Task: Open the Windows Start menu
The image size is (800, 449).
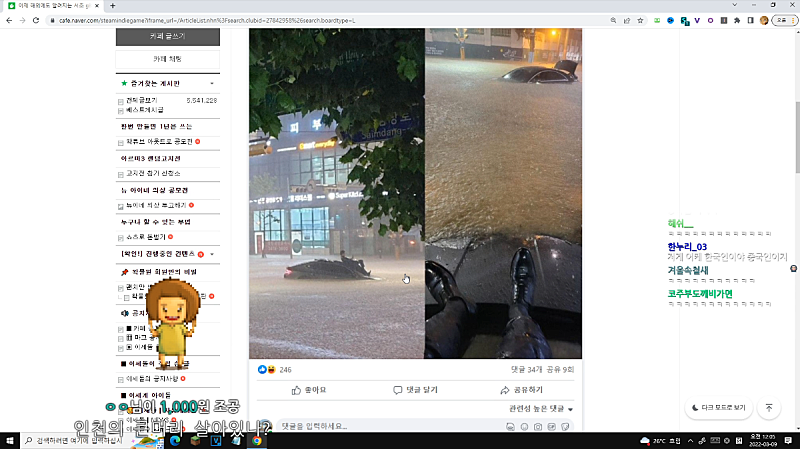Action: [8, 441]
